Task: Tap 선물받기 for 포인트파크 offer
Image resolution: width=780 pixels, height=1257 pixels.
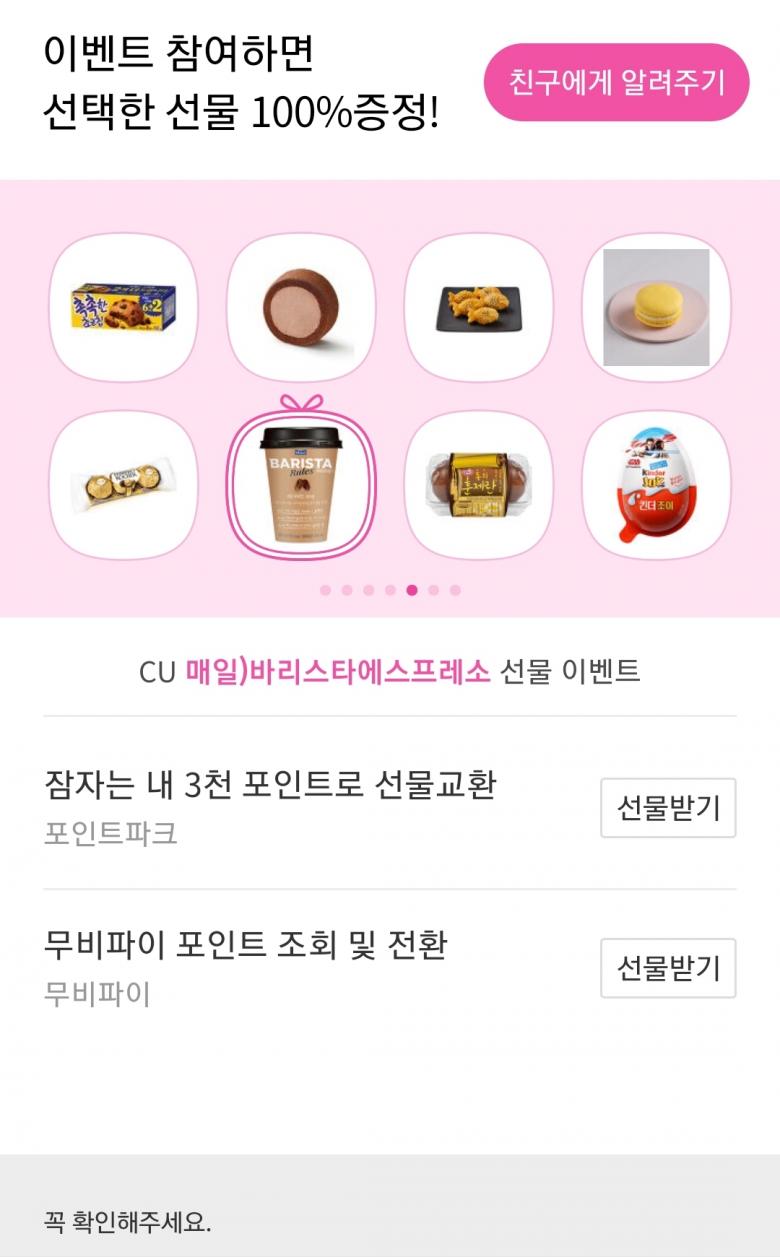Action: (x=668, y=808)
